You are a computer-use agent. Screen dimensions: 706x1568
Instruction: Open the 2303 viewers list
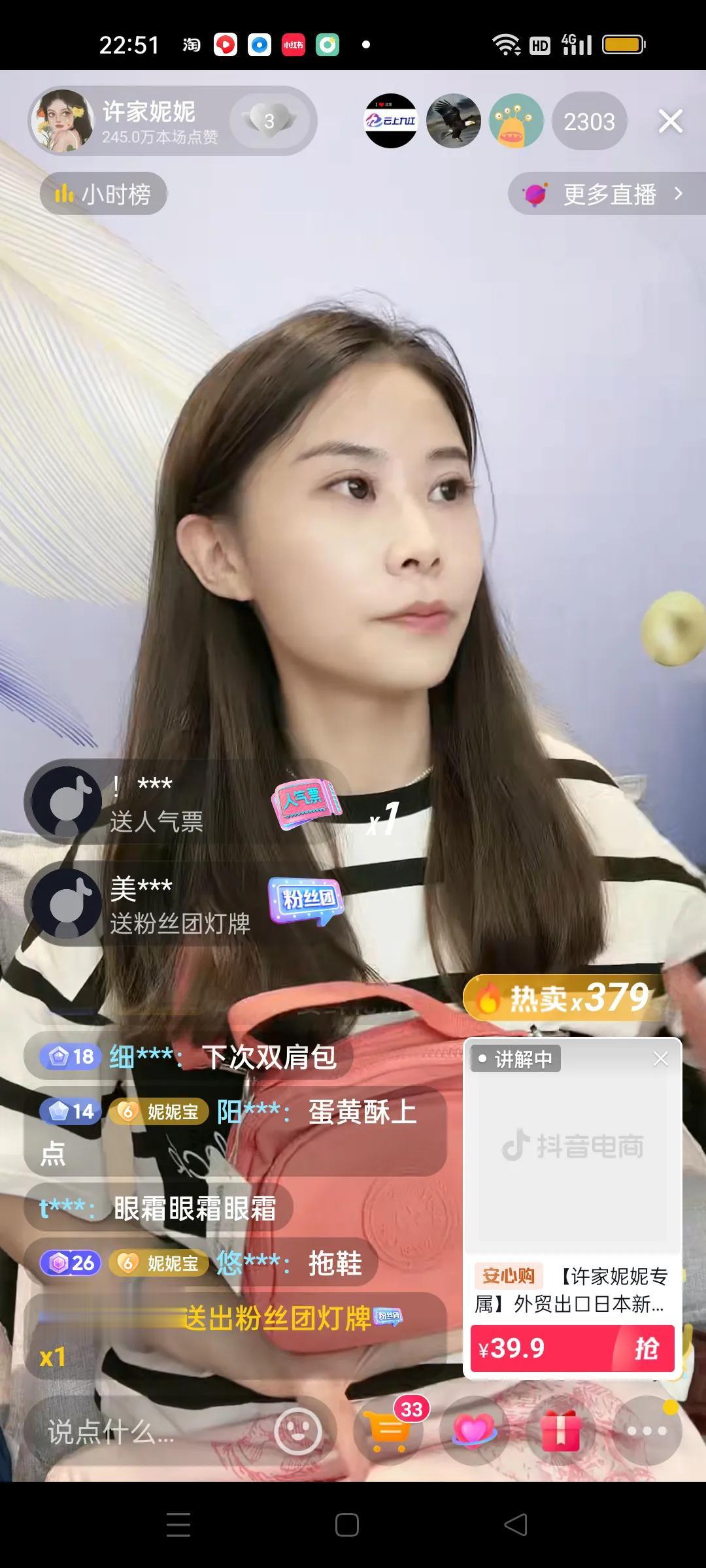coord(589,122)
